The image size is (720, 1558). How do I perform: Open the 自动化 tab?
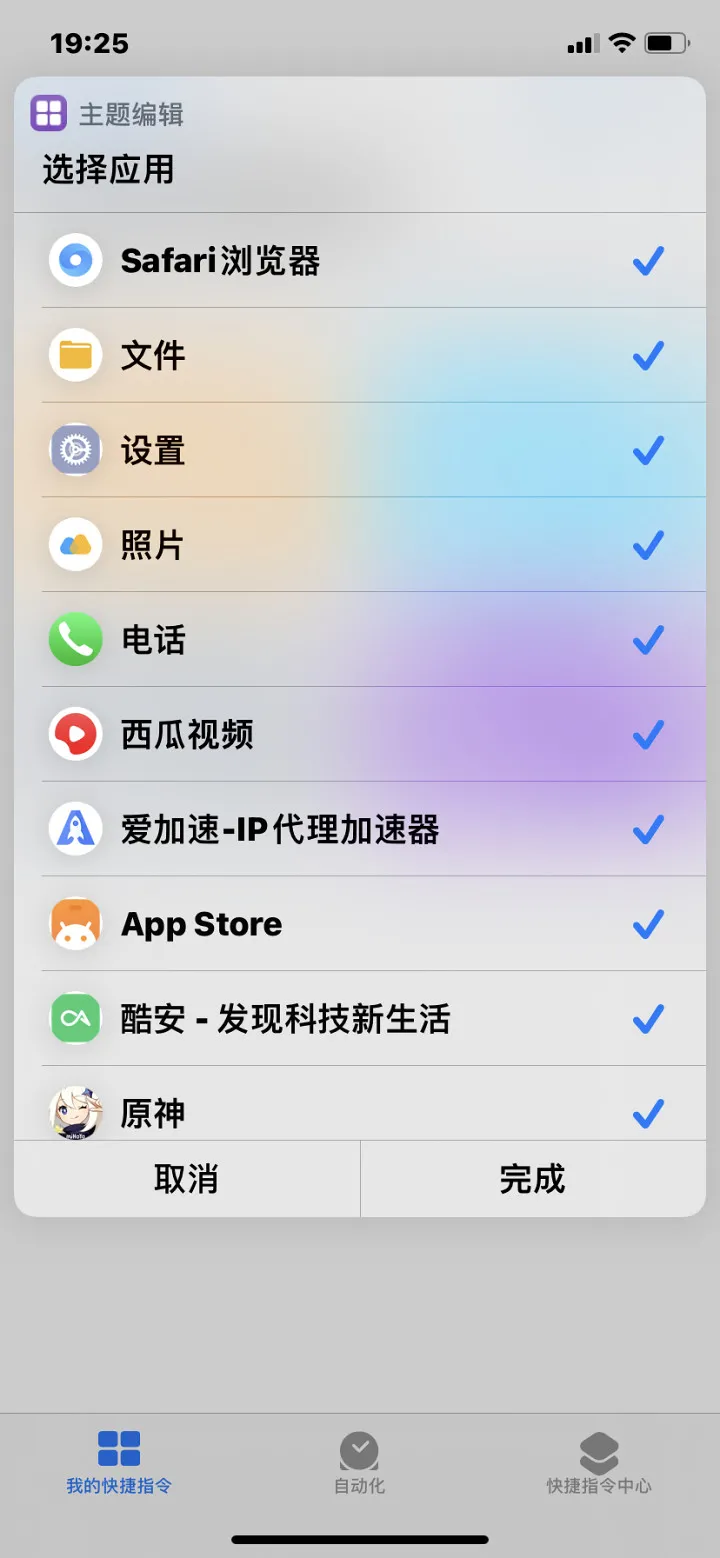(359, 1462)
